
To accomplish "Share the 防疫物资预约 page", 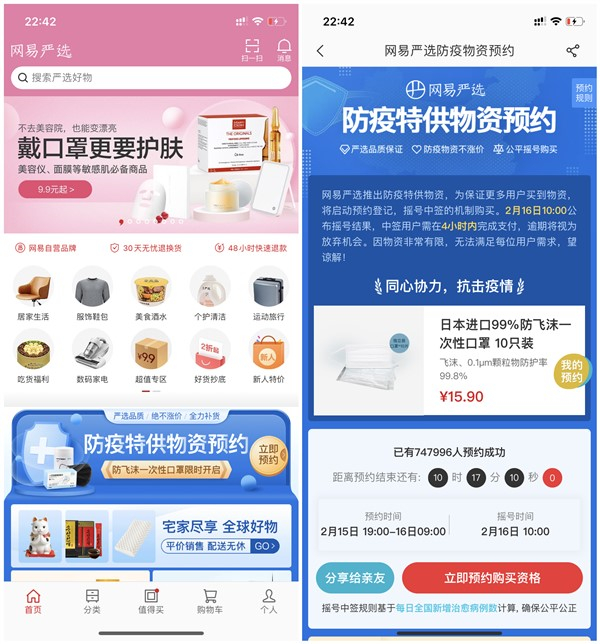I will point(572,51).
